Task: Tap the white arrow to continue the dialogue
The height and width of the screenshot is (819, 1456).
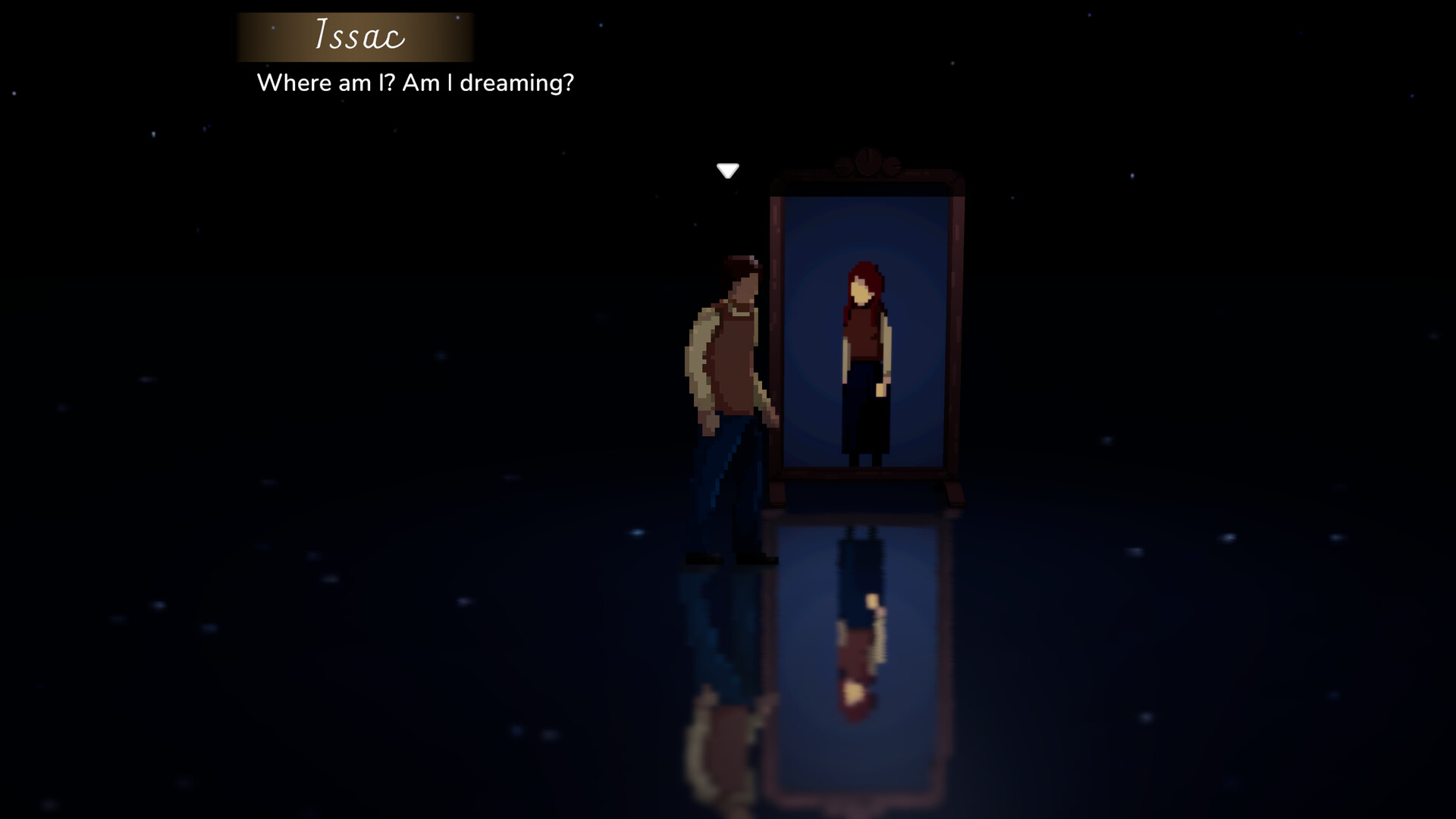Action: (x=727, y=171)
